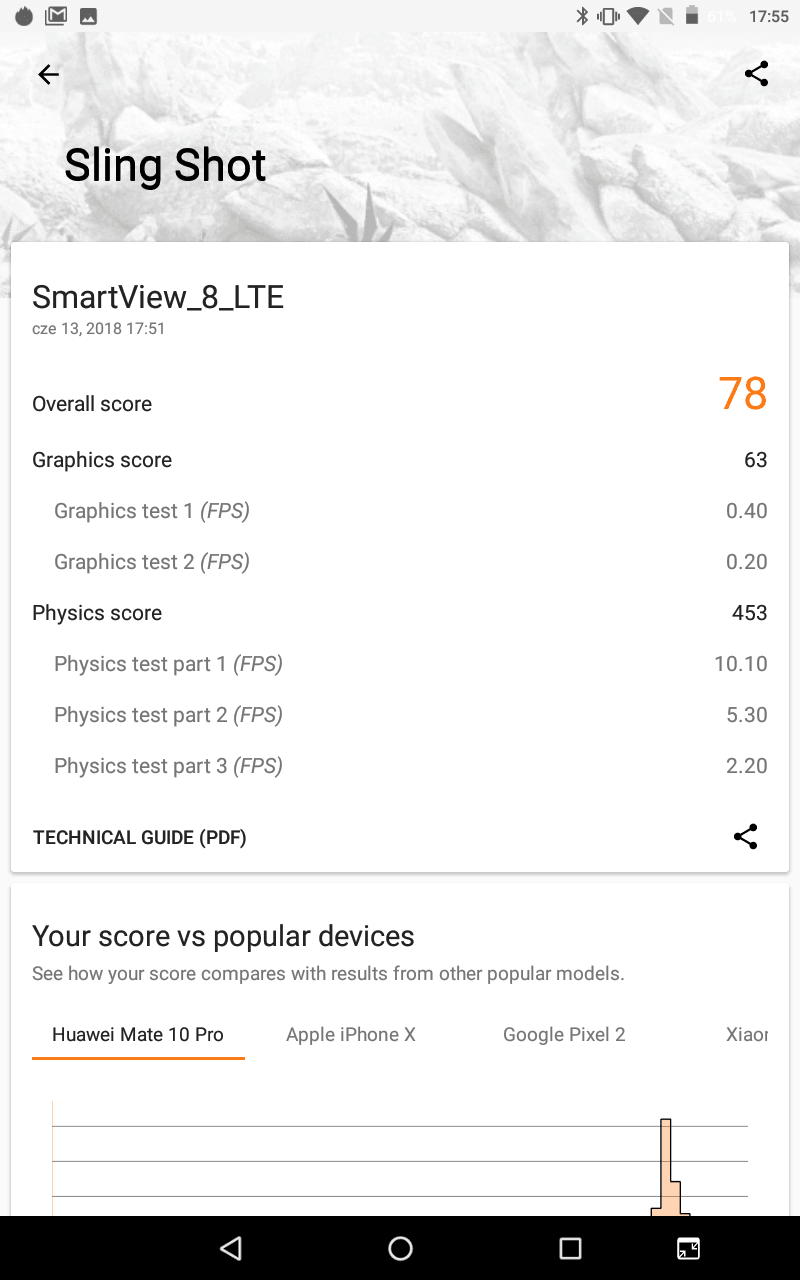Select the Huawei Mate 10 Pro tab
The width and height of the screenshot is (800, 1280).
tap(138, 1035)
